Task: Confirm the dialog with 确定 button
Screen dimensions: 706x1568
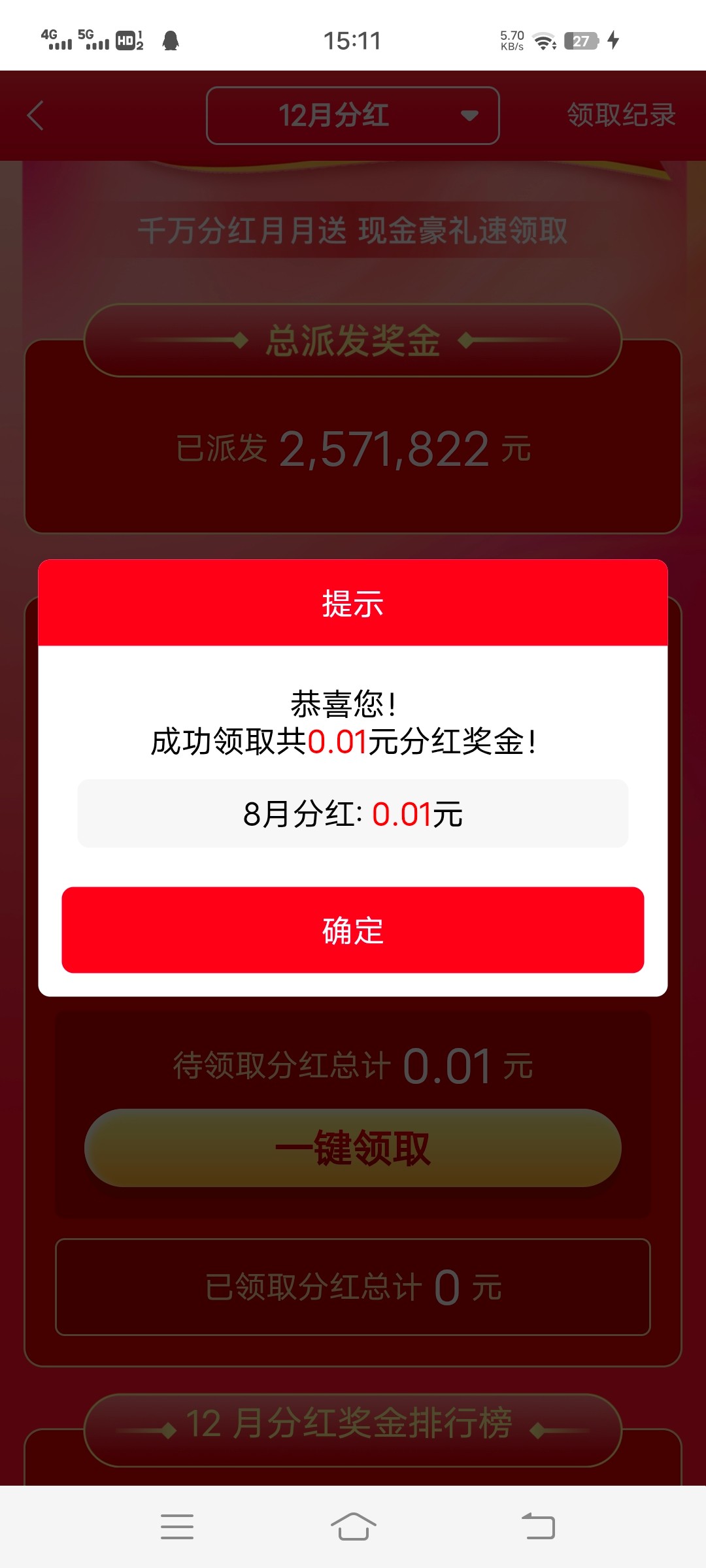Action: point(353,930)
